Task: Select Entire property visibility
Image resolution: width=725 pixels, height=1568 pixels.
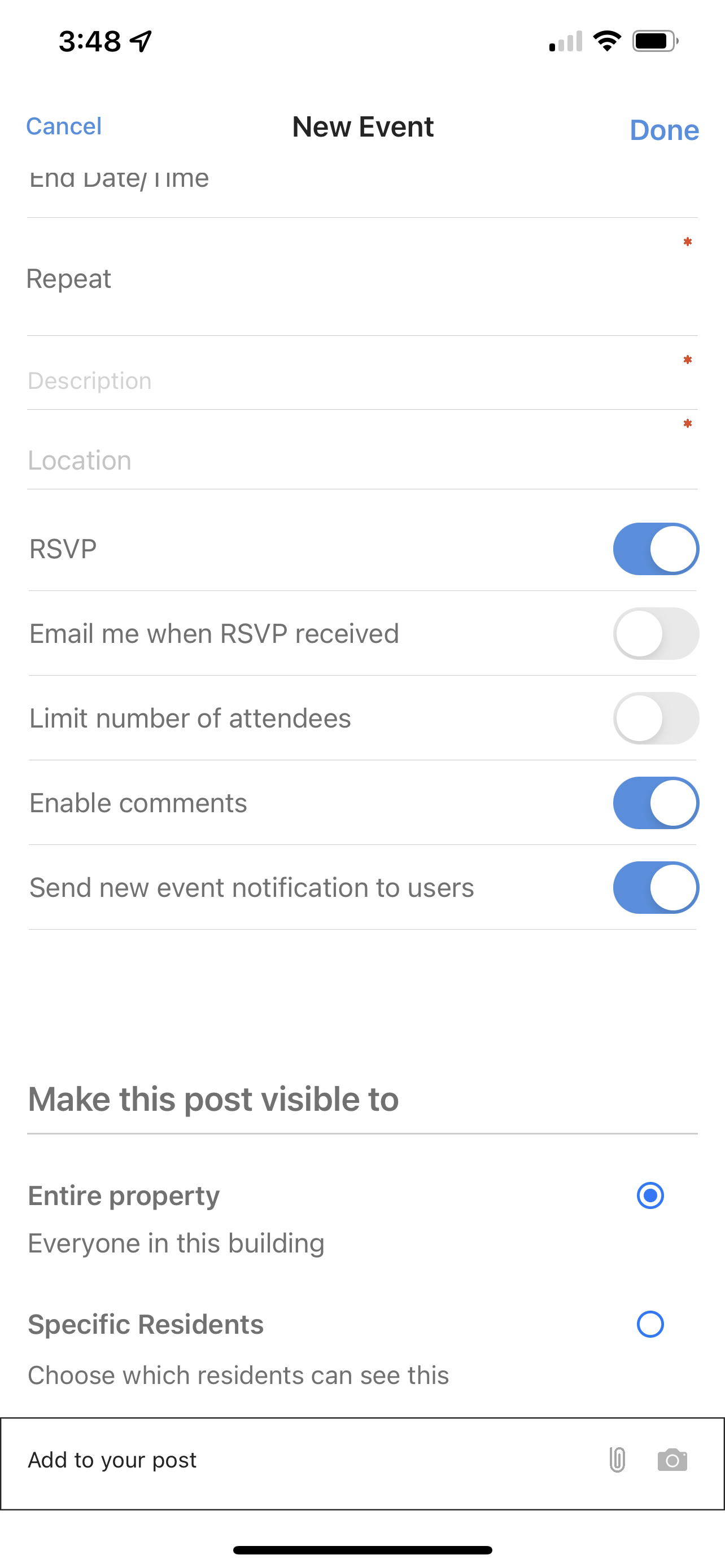Action: pyautogui.click(x=649, y=1195)
